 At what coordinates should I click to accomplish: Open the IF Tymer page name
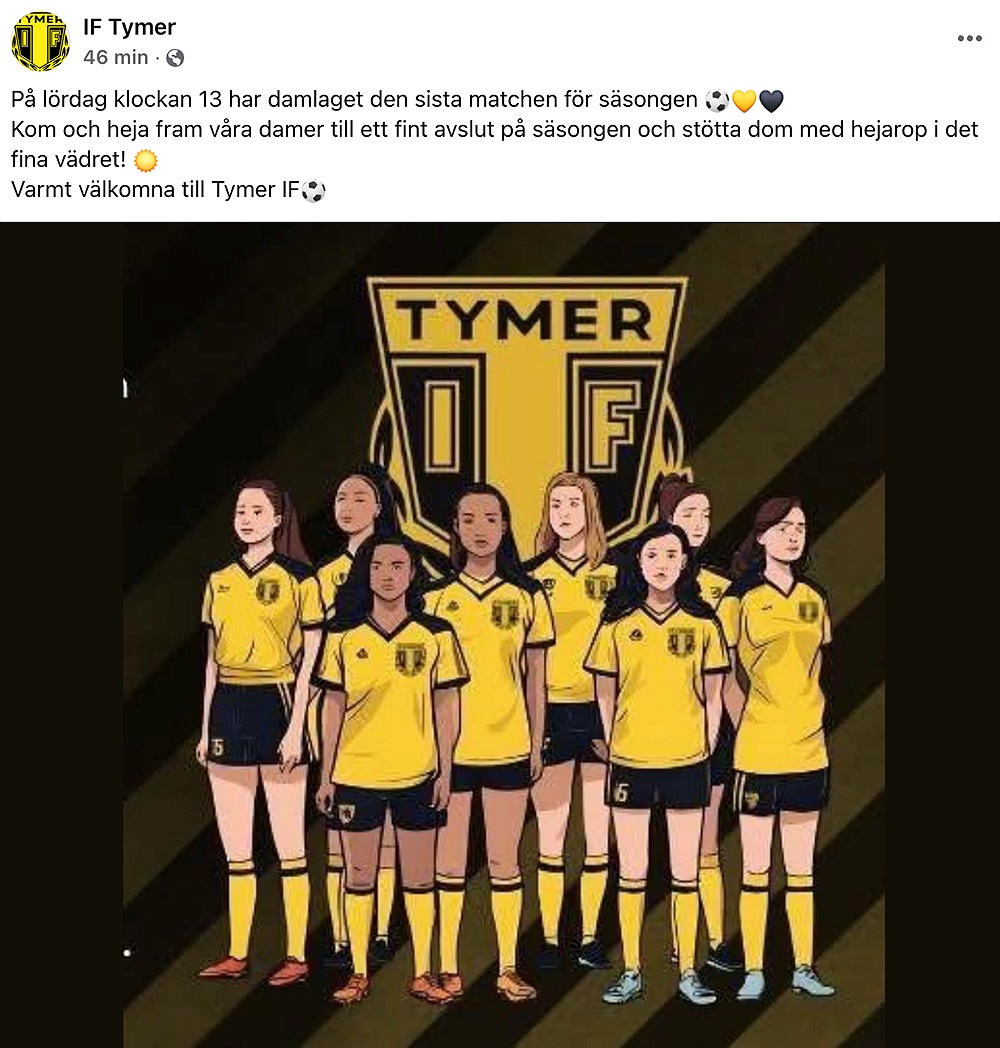click(129, 27)
